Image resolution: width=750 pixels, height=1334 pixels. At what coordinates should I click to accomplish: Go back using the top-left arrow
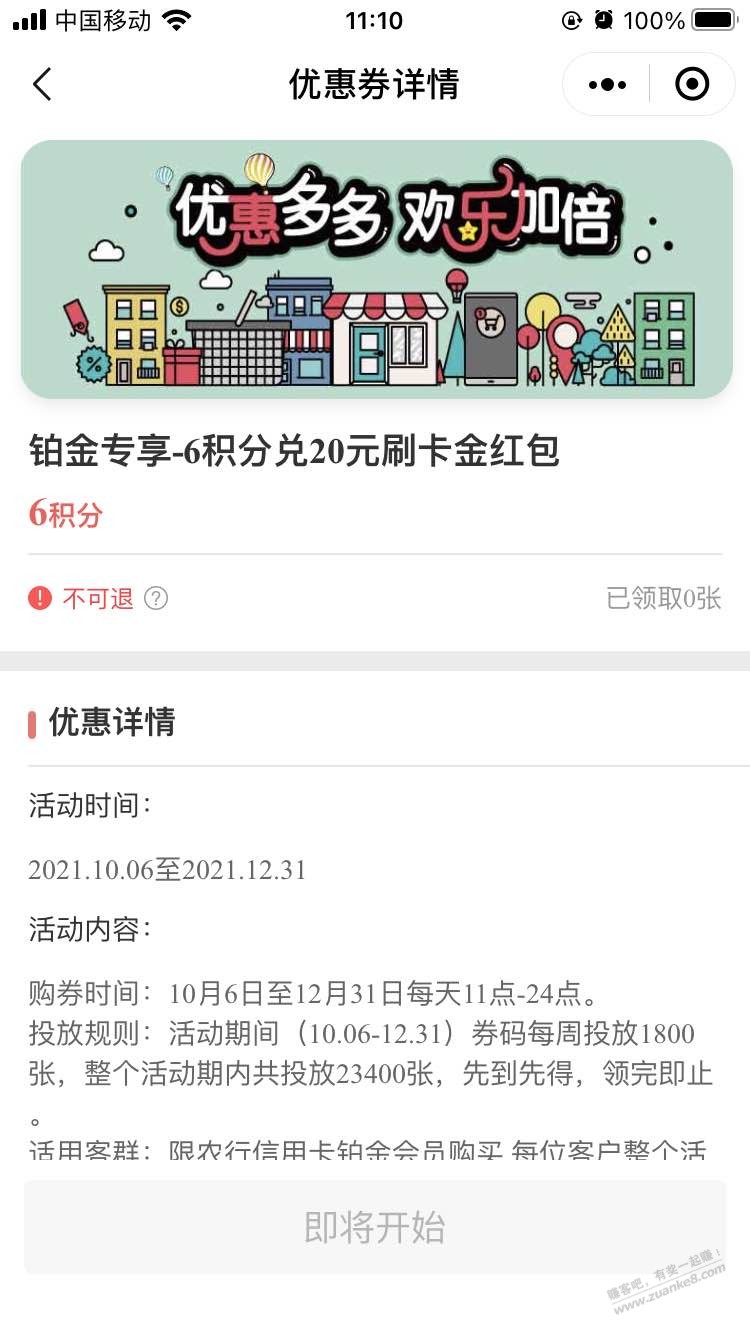click(42, 85)
